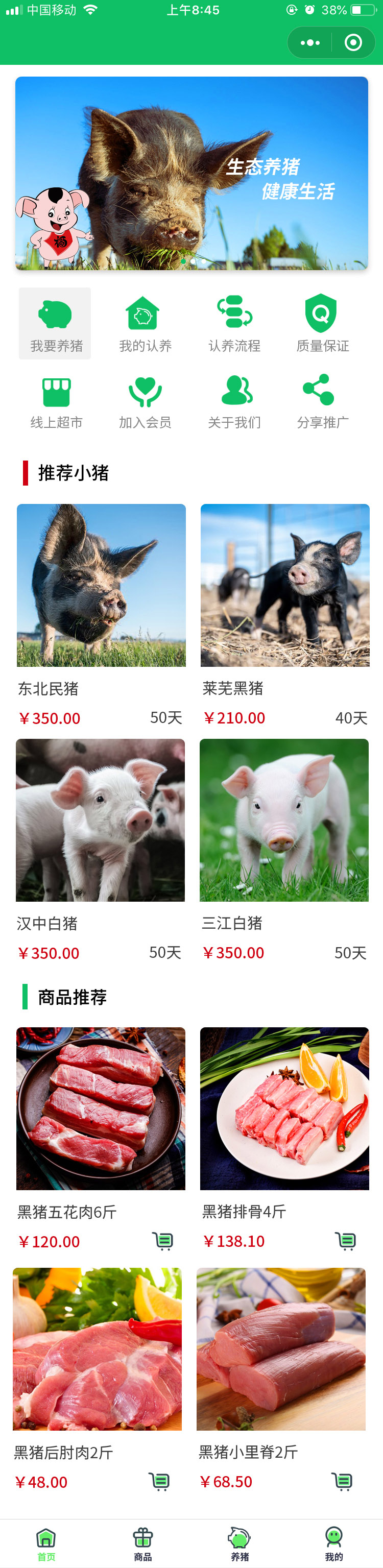Switch to the 商品 tab

[143, 1543]
